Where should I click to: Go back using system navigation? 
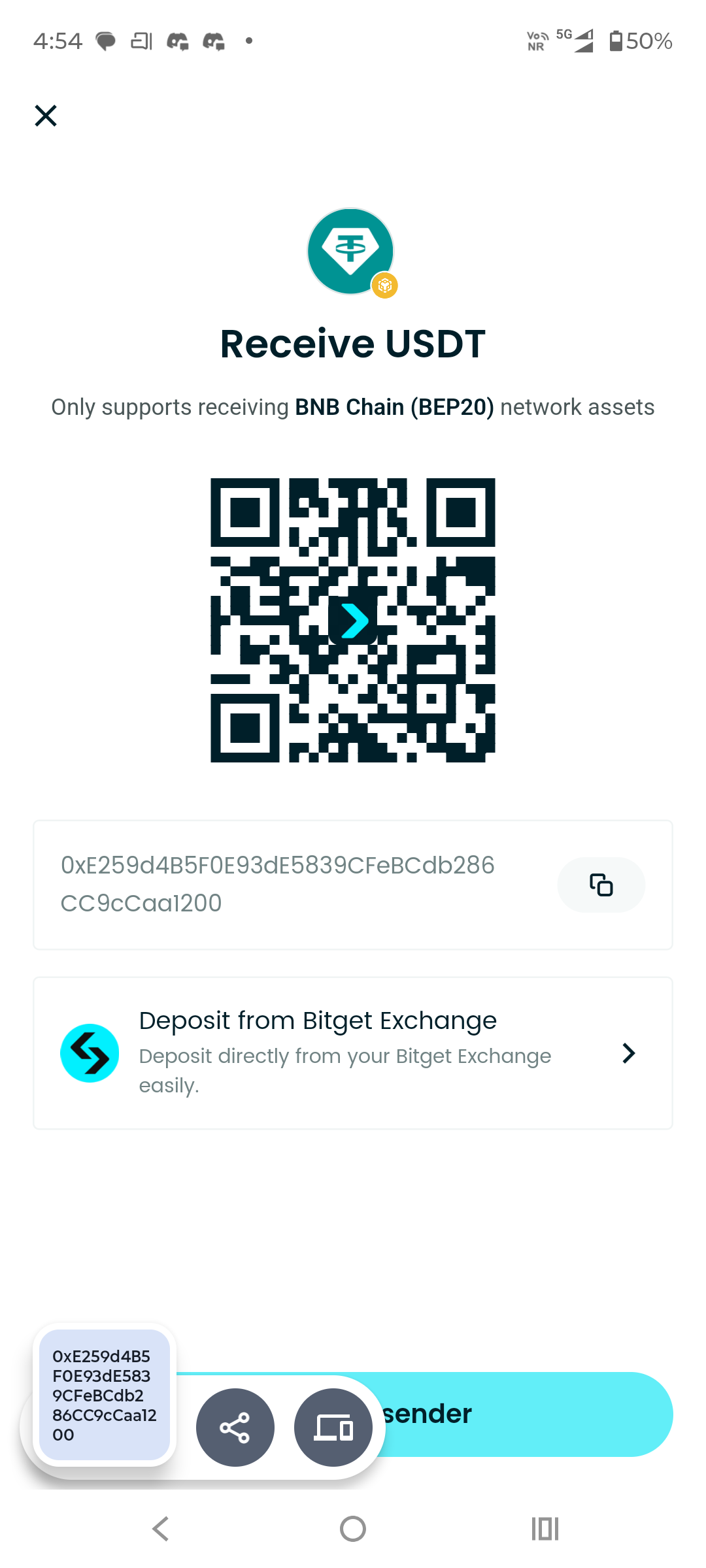(161, 1529)
